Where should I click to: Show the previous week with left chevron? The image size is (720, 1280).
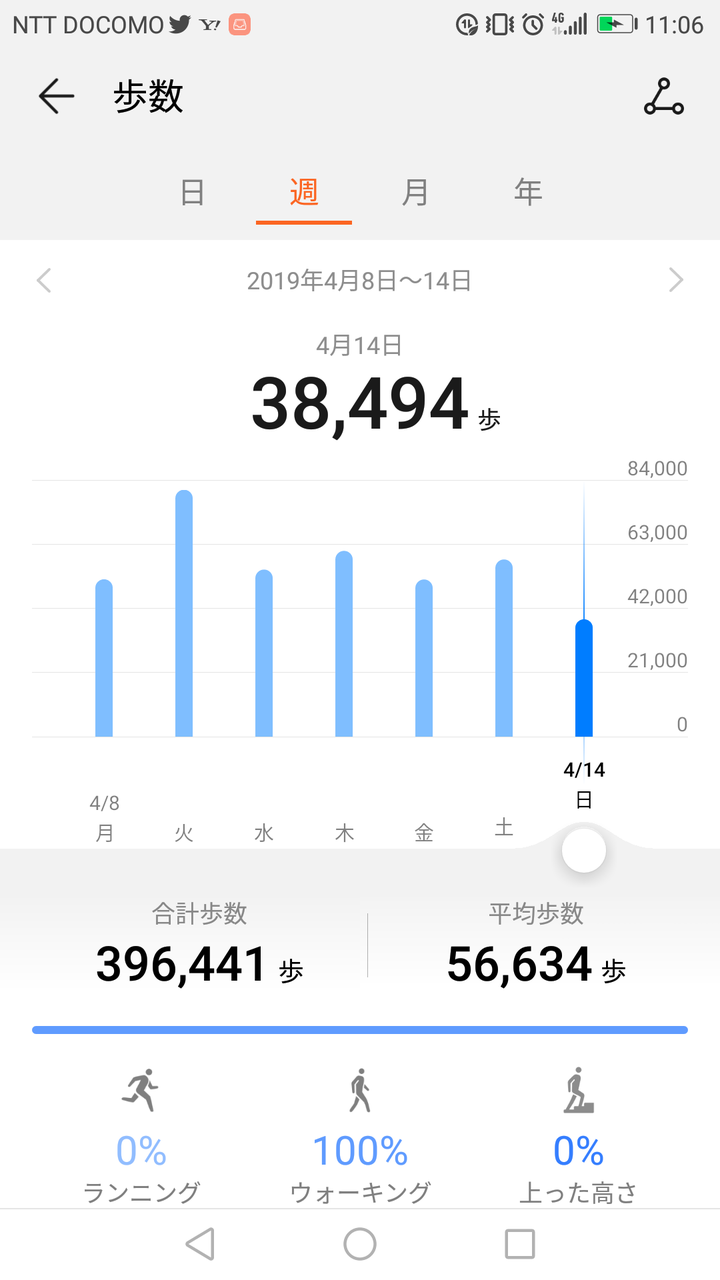click(x=44, y=280)
